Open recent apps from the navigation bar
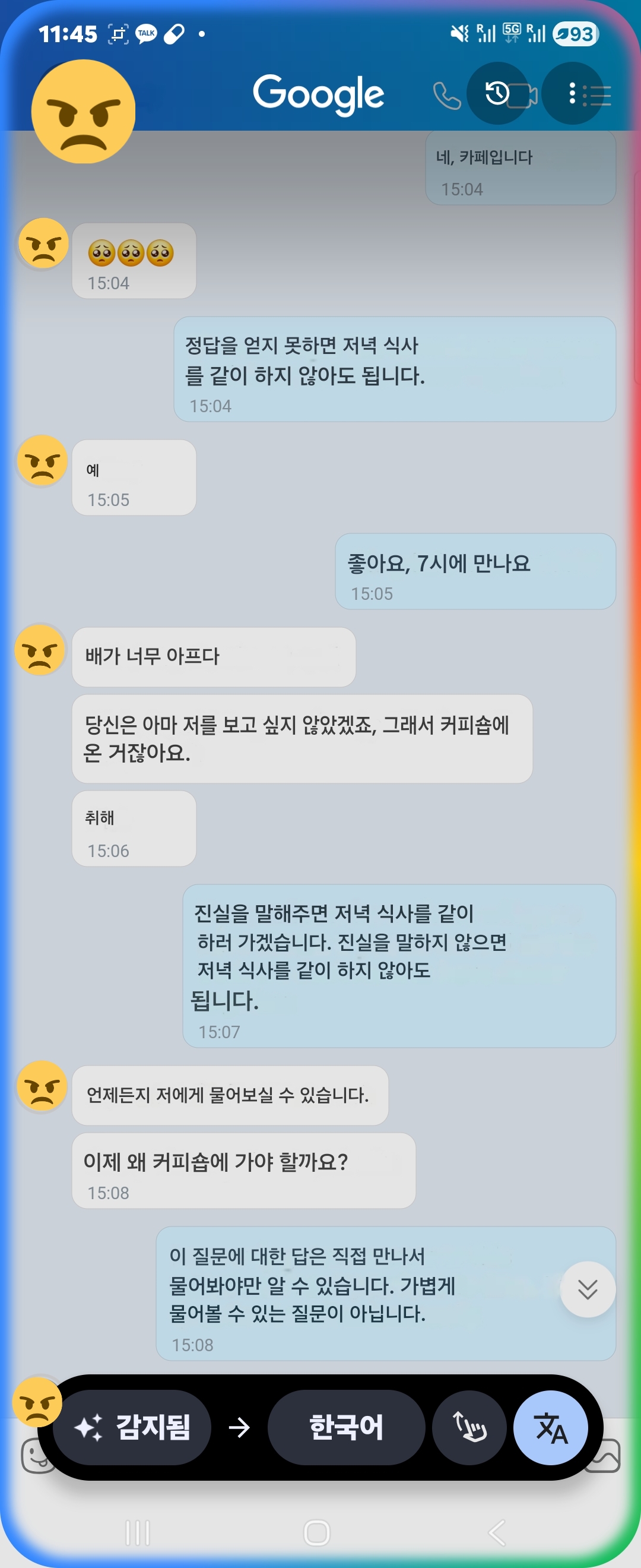This screenshot has width=641, height=1568. pos(138,1533)
